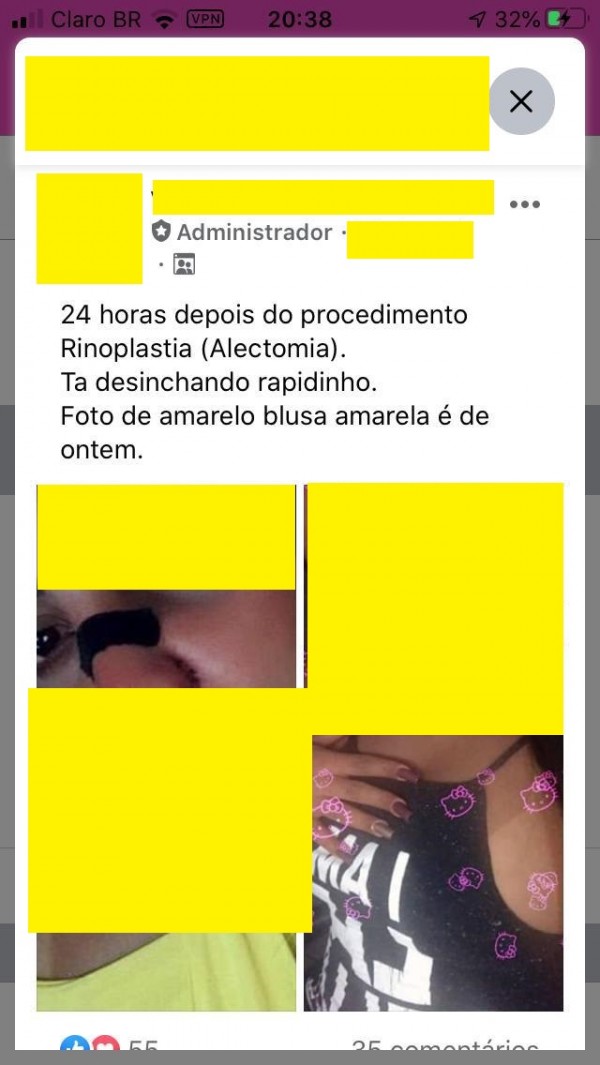The image size is (600, 1065).
Task: Open the post's three-dot options menu
Action: tap(524, 204)
